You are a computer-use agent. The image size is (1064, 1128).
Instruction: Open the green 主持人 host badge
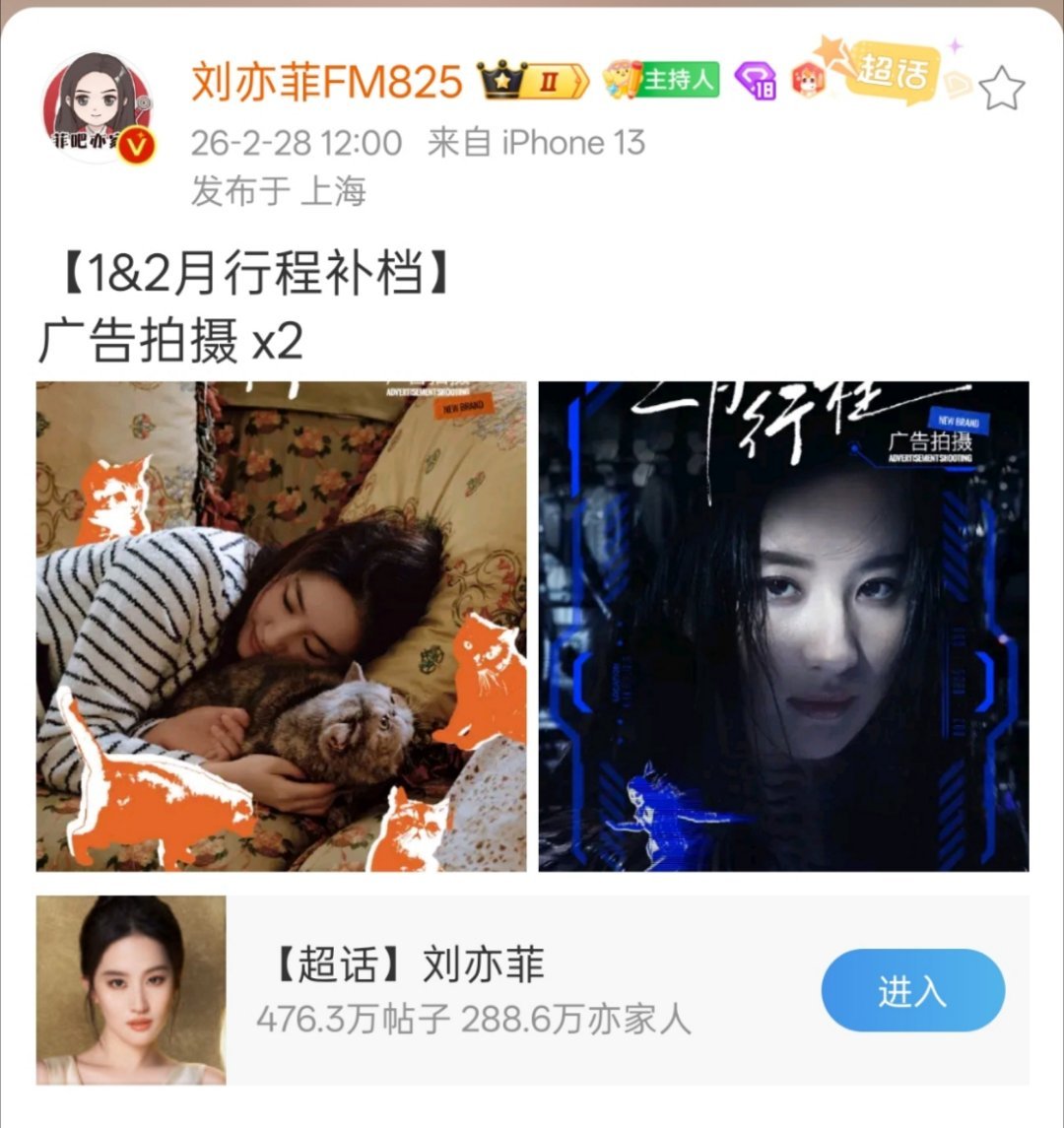pyautogui.click(x=670, y=77)
